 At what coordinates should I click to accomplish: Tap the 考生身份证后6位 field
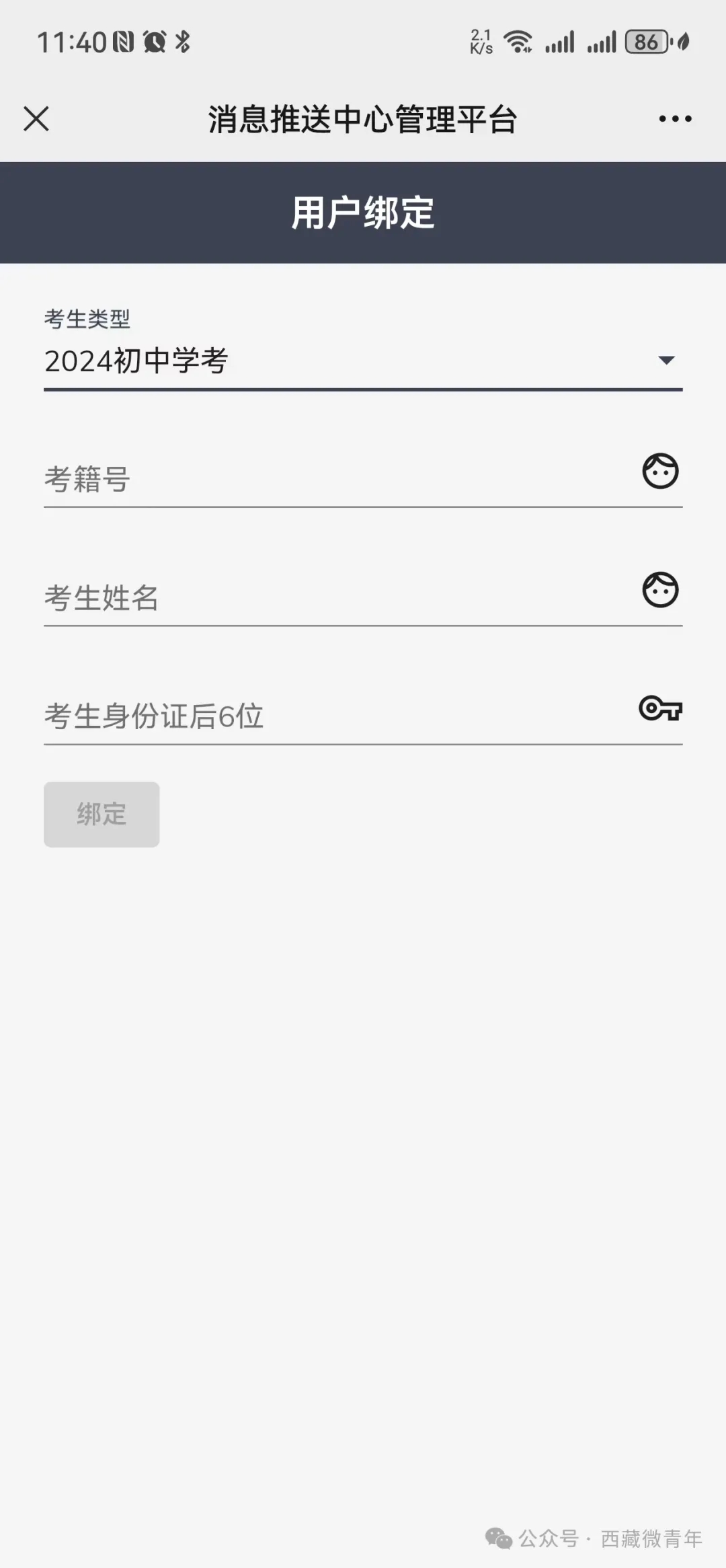click(336, 716)
